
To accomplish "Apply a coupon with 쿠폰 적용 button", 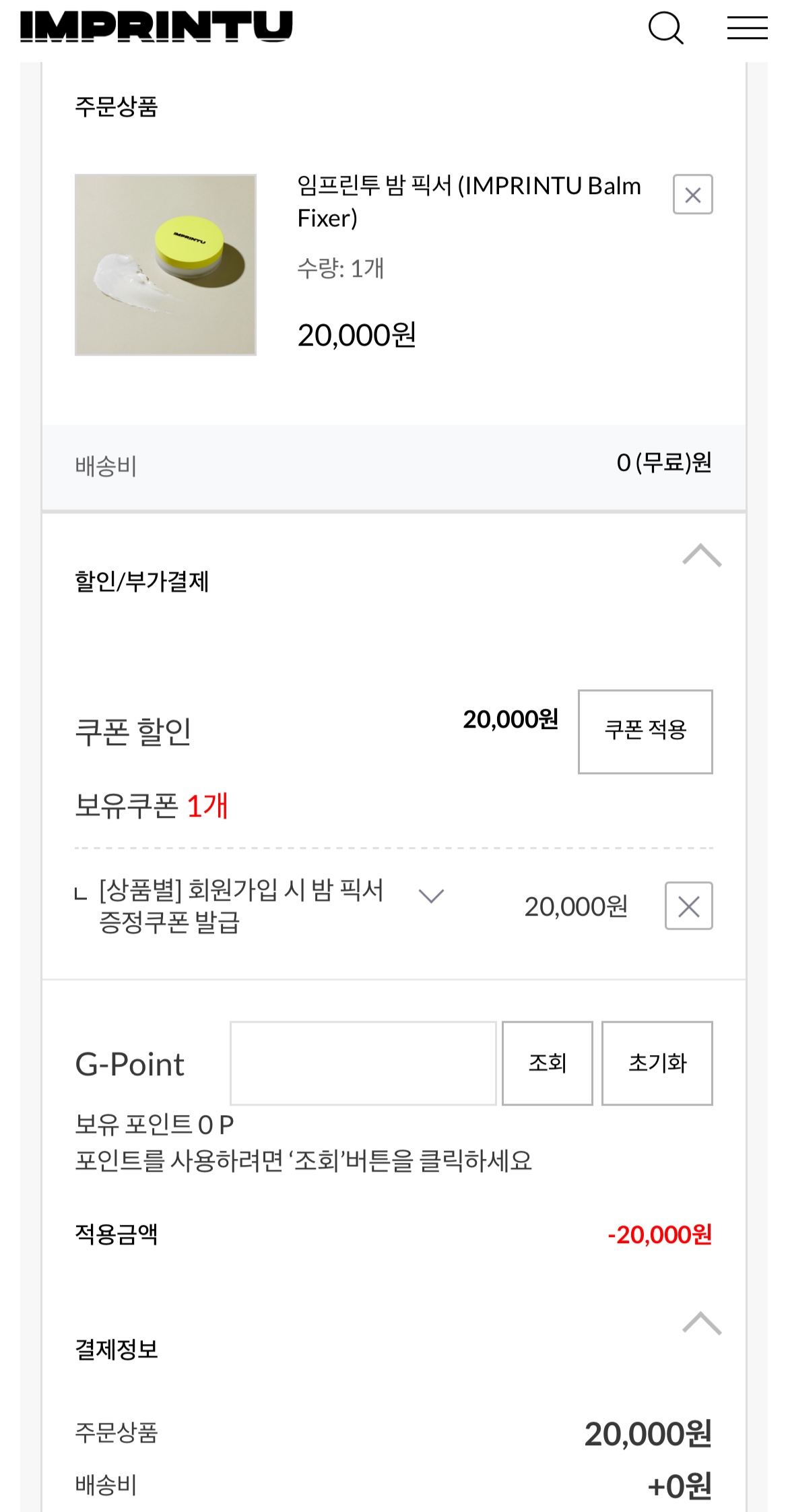I will click(645, 732).
